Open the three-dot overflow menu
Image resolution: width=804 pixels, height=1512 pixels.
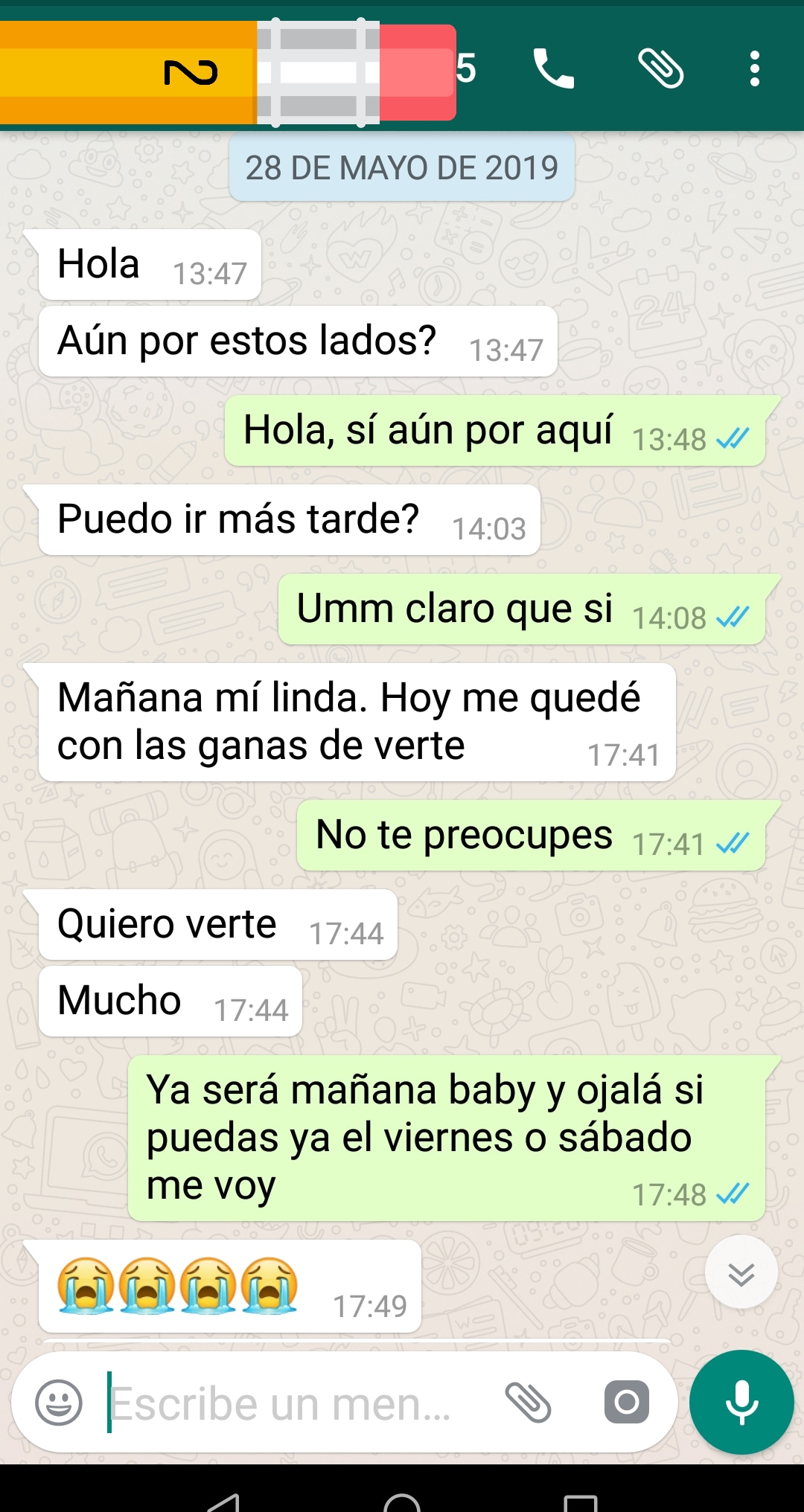point(754,68)
